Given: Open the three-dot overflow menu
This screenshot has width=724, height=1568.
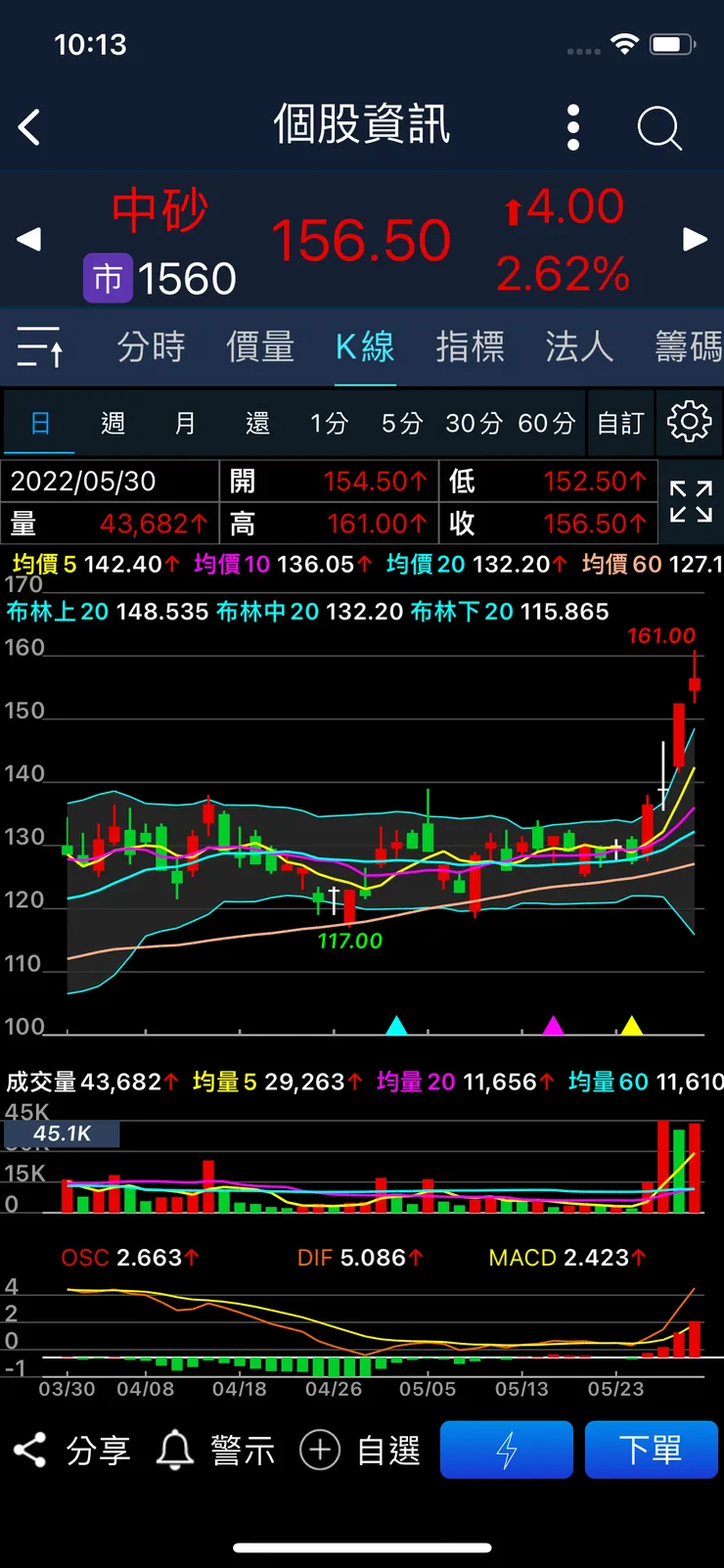Looking at the screenshot, I should (573, 127).
